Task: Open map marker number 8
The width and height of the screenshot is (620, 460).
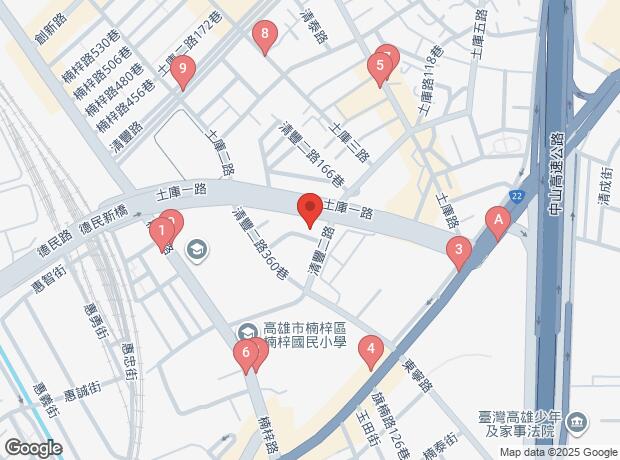Action: pyautogui.click(x=264, y=36)
